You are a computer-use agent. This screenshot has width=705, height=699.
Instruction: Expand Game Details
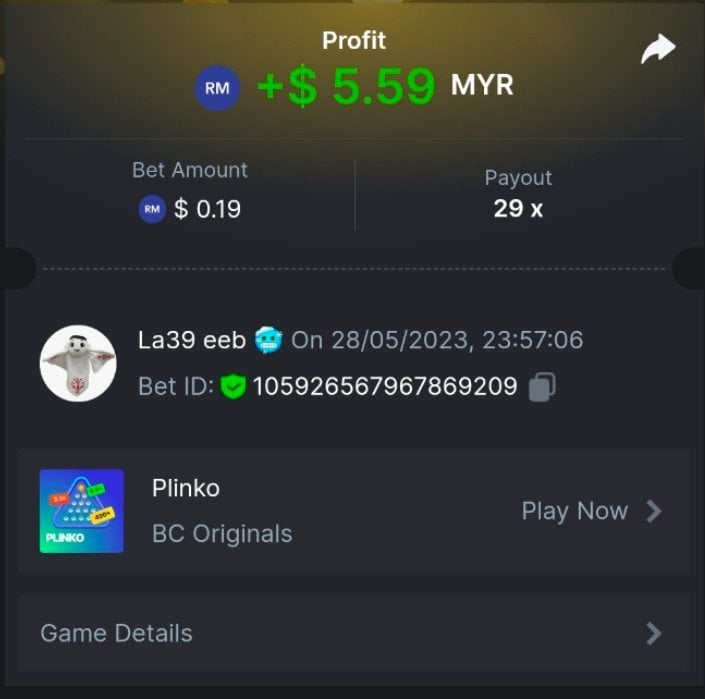point(353,633)
